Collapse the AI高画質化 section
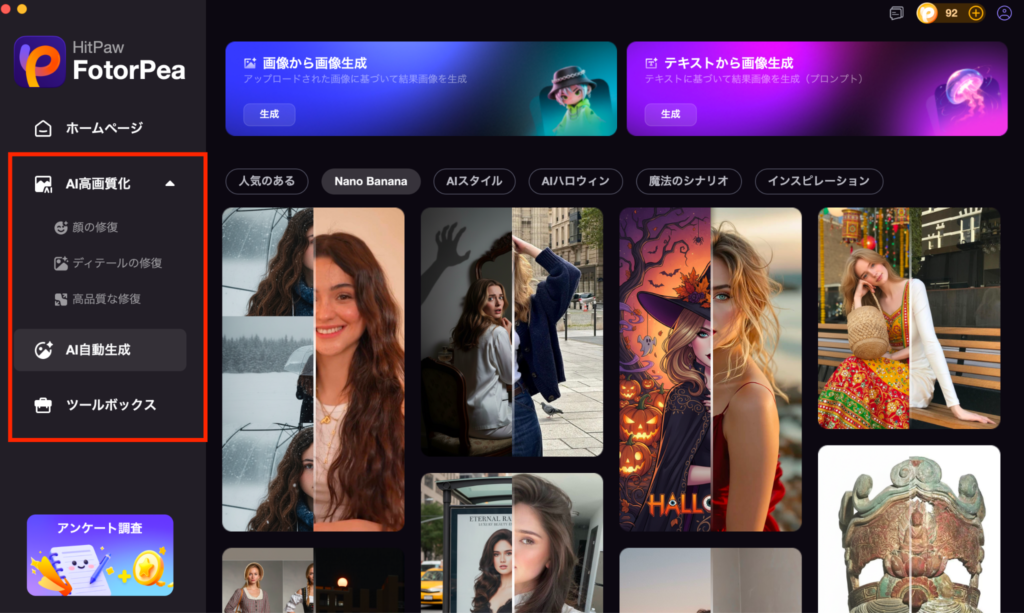Image resolution: width=1024 pixels, height=613 pixels. tap(170, 184)
